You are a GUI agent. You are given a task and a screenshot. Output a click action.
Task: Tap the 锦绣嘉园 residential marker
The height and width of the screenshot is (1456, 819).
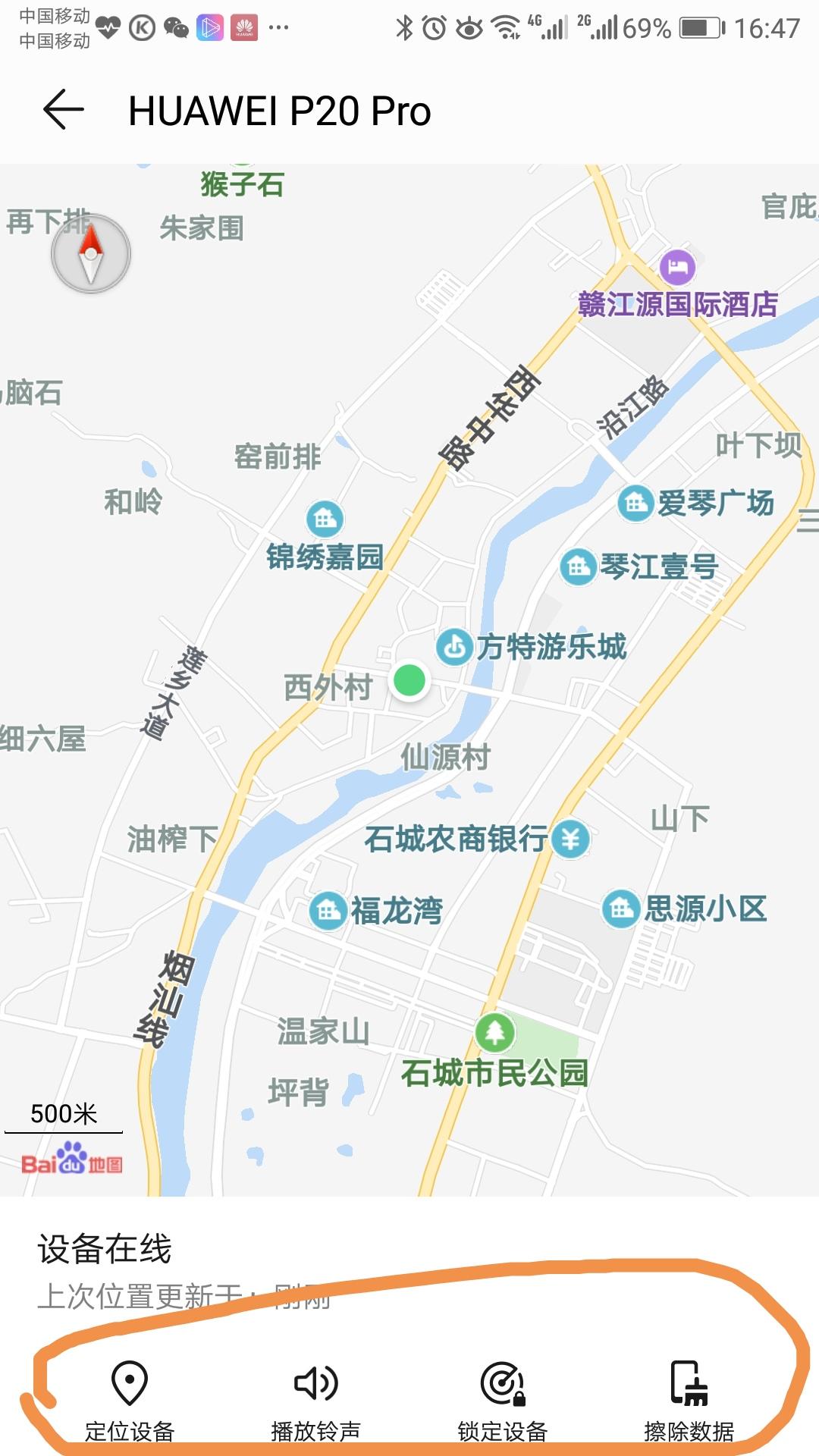click(x=325, y=520)
